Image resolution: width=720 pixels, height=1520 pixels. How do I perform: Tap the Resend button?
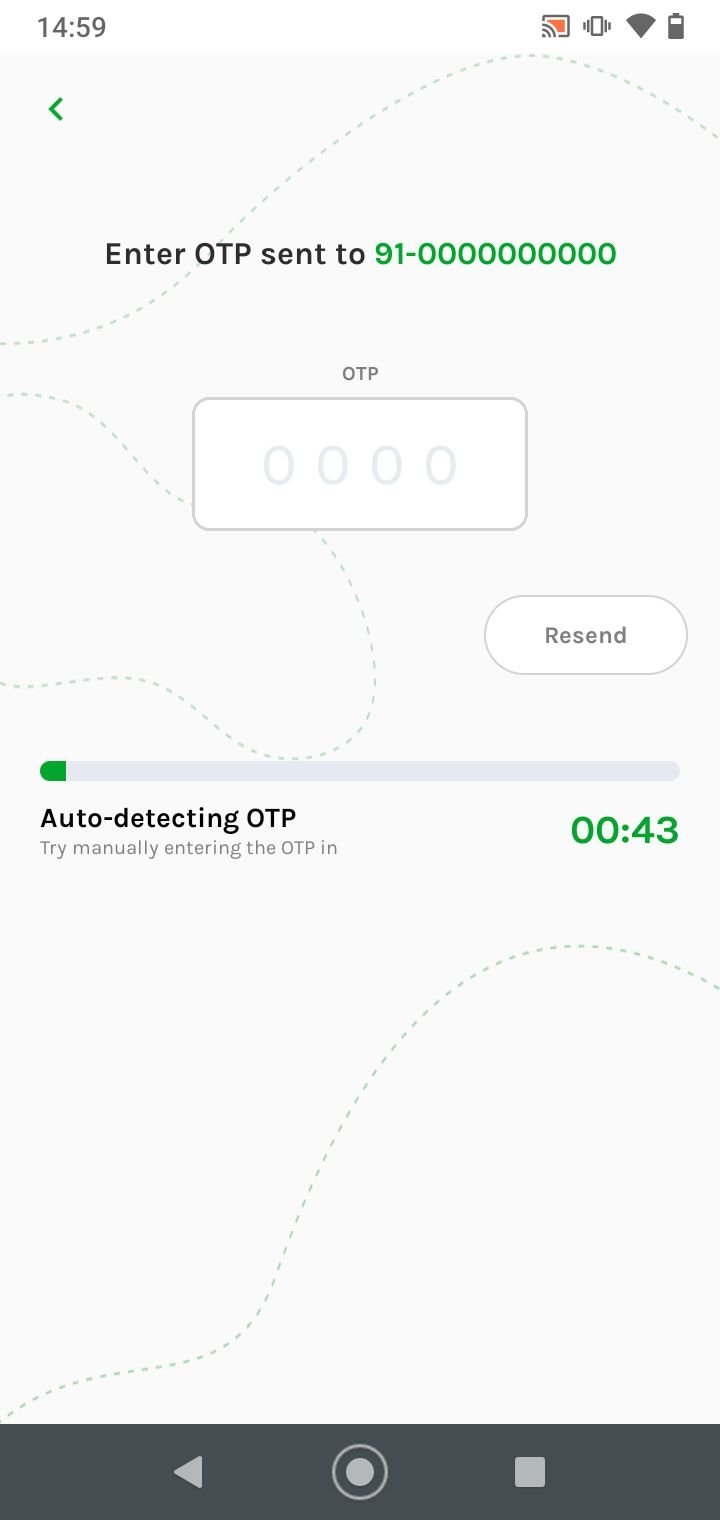point(586,635)
